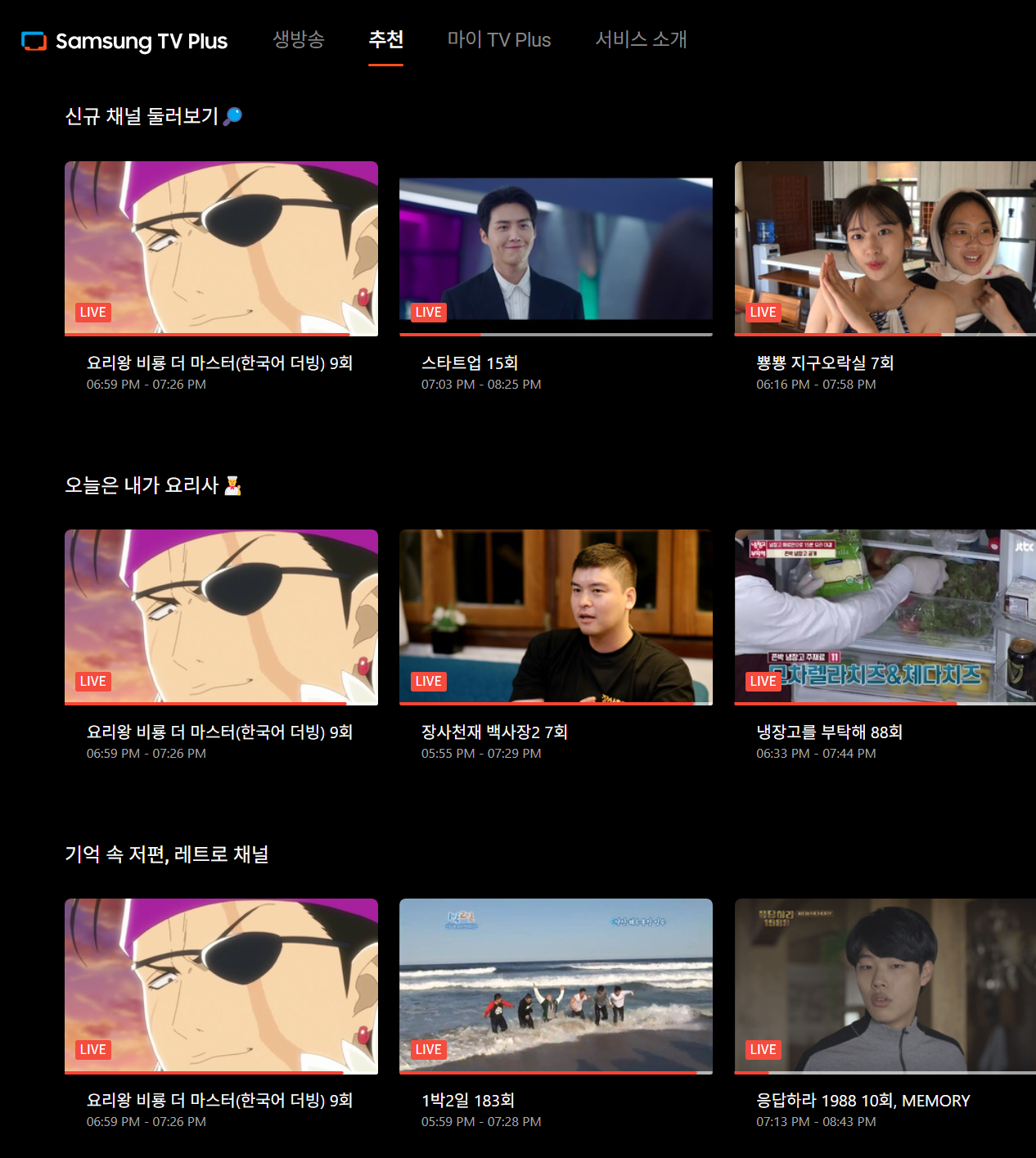Play the live 스타트업 15회 card
1036x1158 pixels.
click(x=556, y=248)
